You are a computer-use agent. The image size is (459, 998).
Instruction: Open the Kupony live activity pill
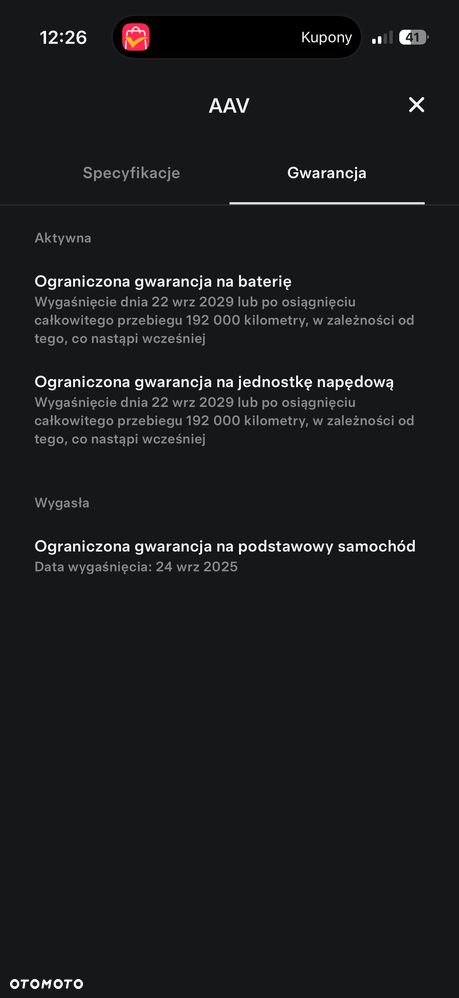pos(237,38)
